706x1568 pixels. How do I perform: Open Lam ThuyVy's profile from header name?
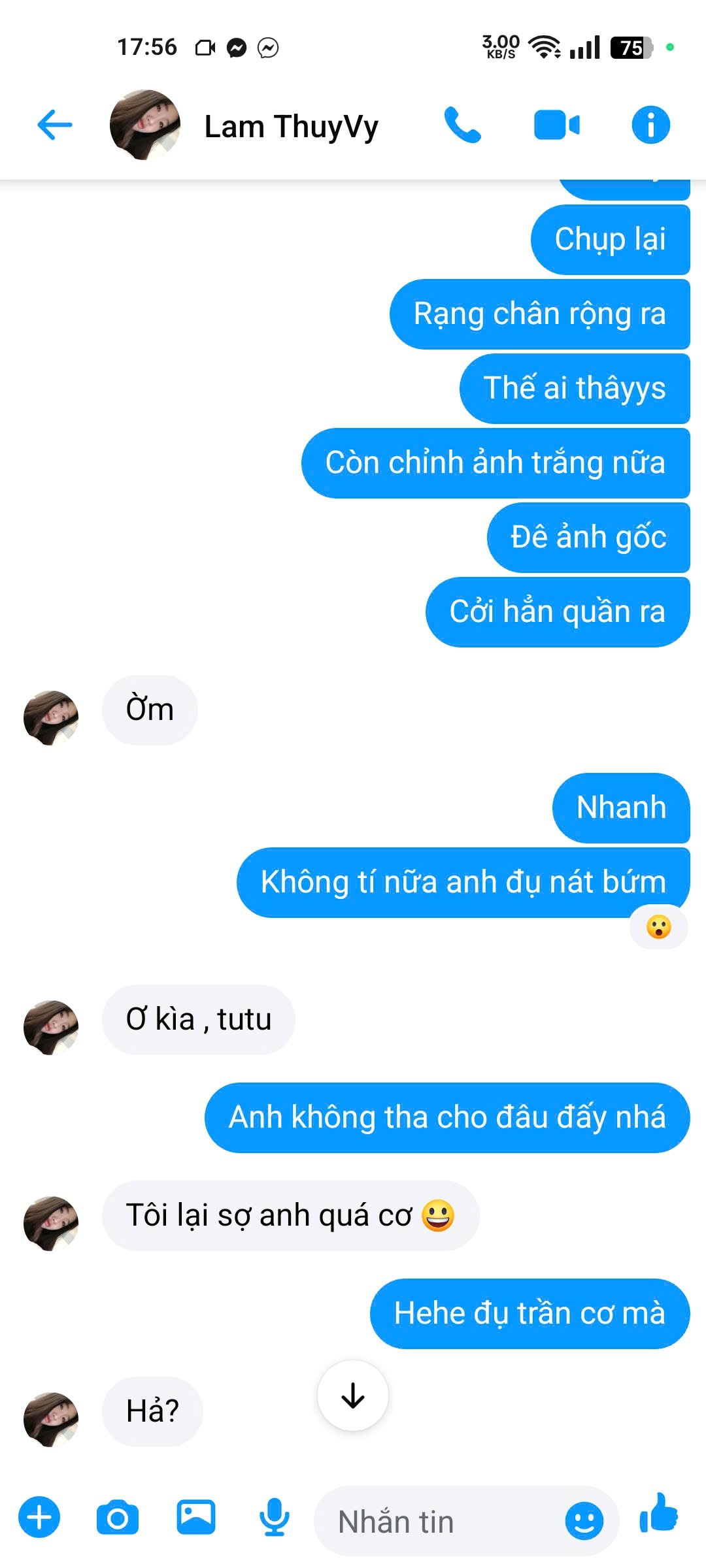click(x=291, y=127)
